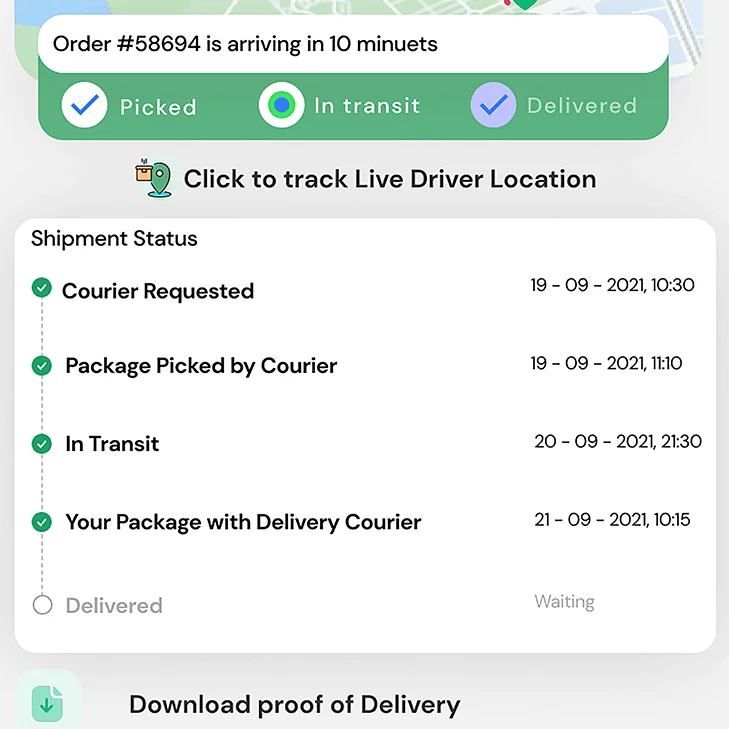Download proof of delivery

(294, 704)
